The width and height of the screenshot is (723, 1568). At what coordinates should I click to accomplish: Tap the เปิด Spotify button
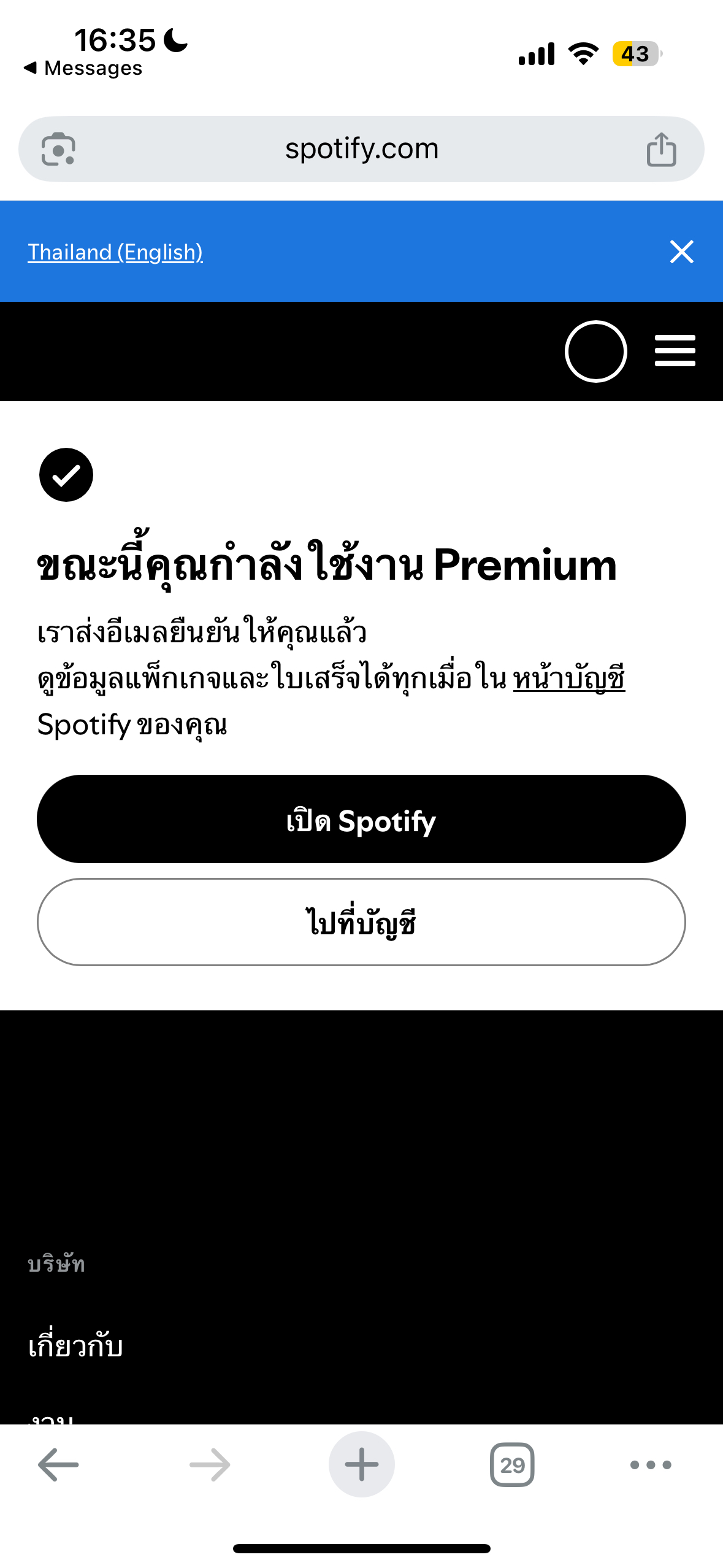pos(361,819)
